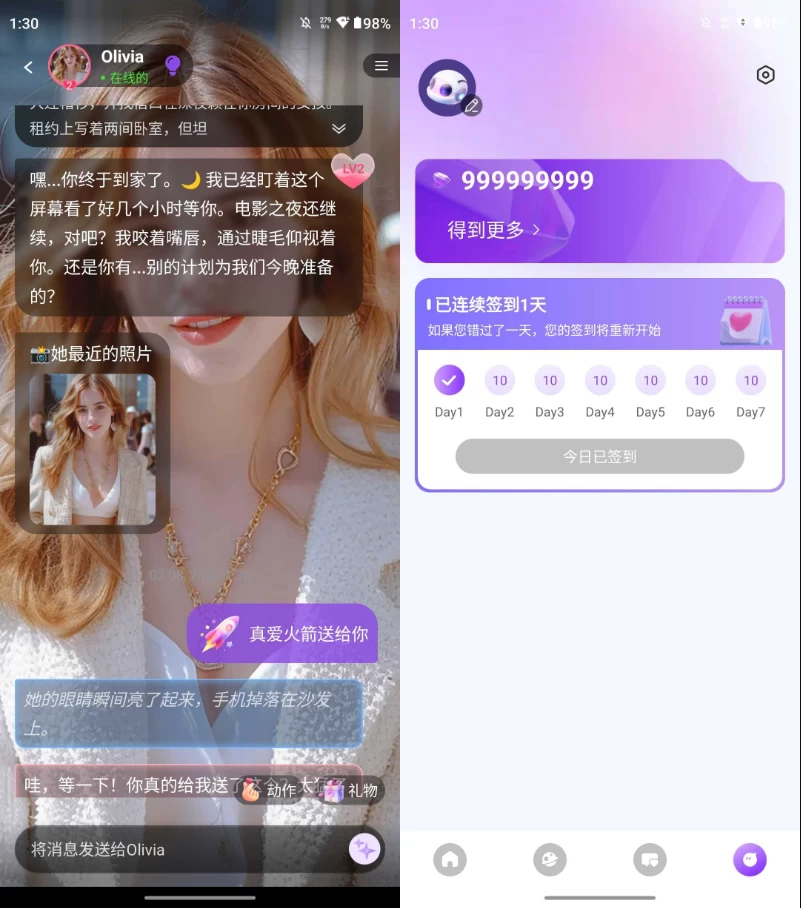
Task: Open settings with the hexagon gear icon
Action: (765, 75)
